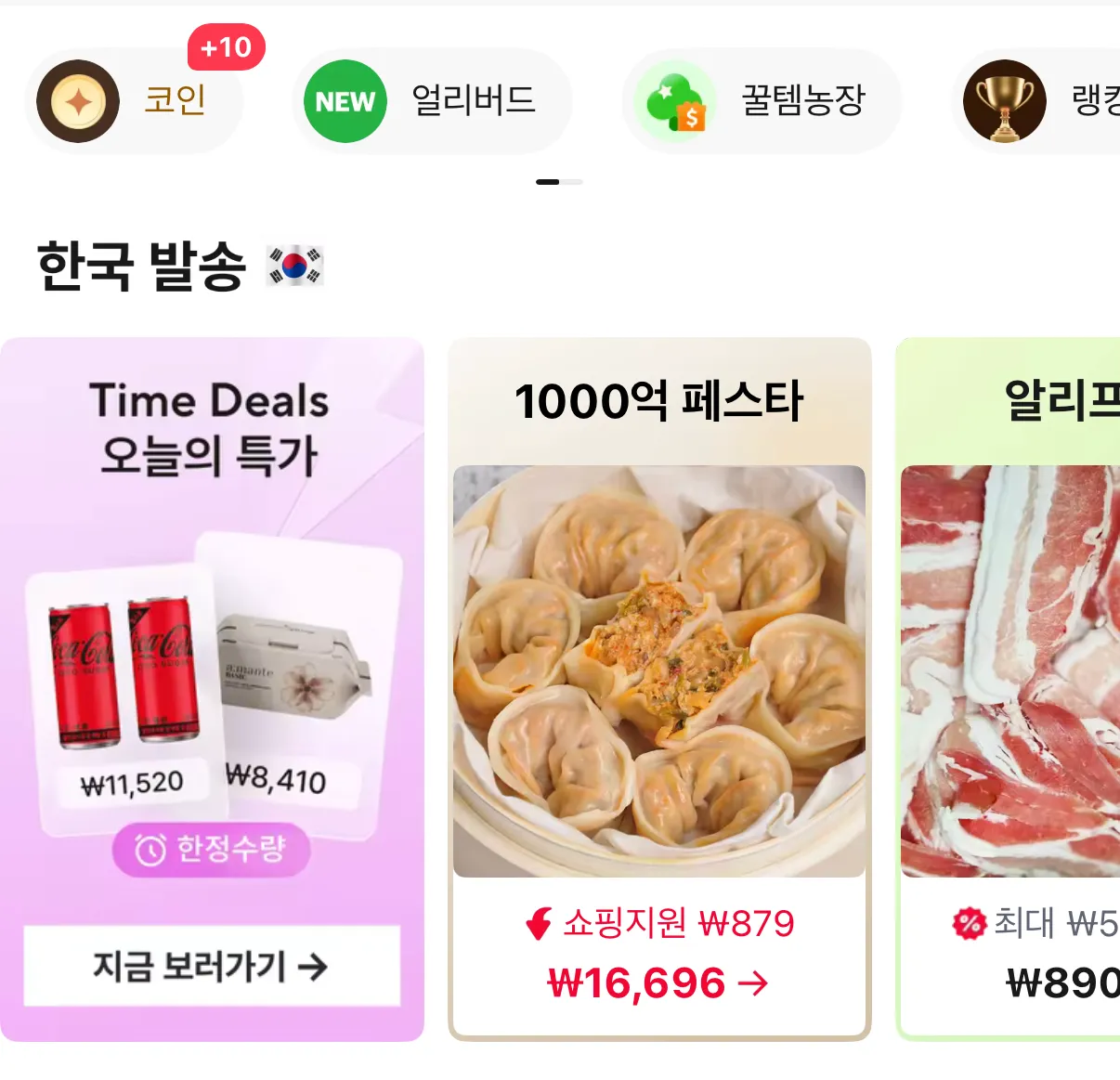Screen dimensions: 1120x1080
Task: Open the 코인 coin shortcut
Action: tap(135, 100)
